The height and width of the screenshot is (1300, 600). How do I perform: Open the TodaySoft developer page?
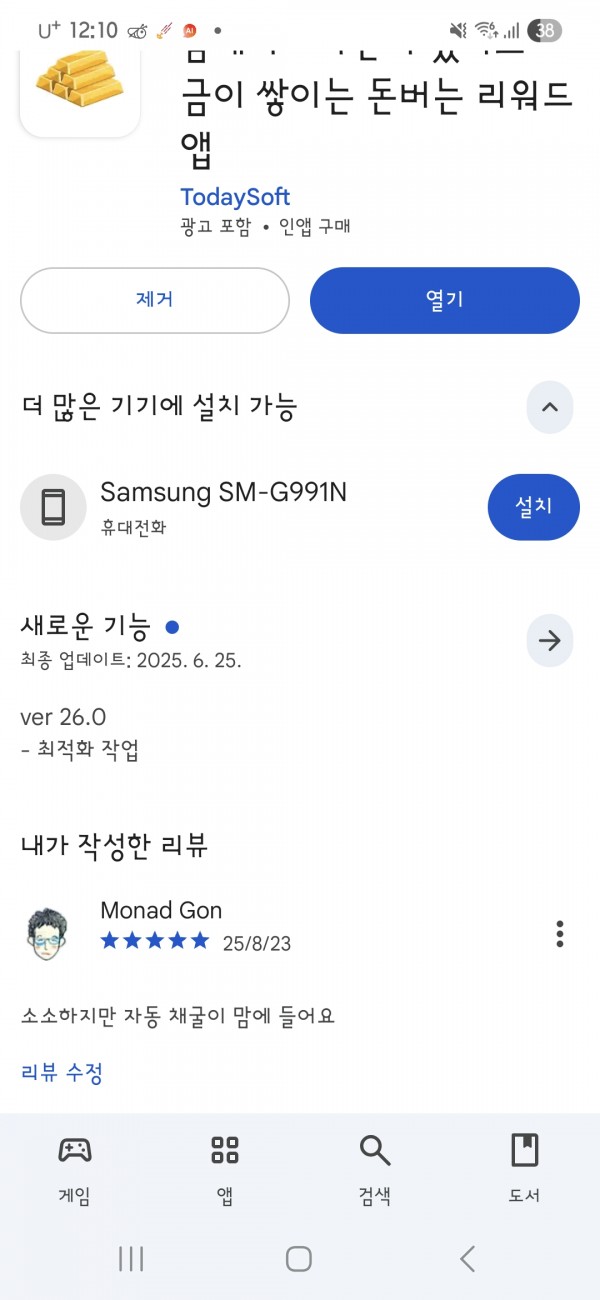[x=235, y=197]
